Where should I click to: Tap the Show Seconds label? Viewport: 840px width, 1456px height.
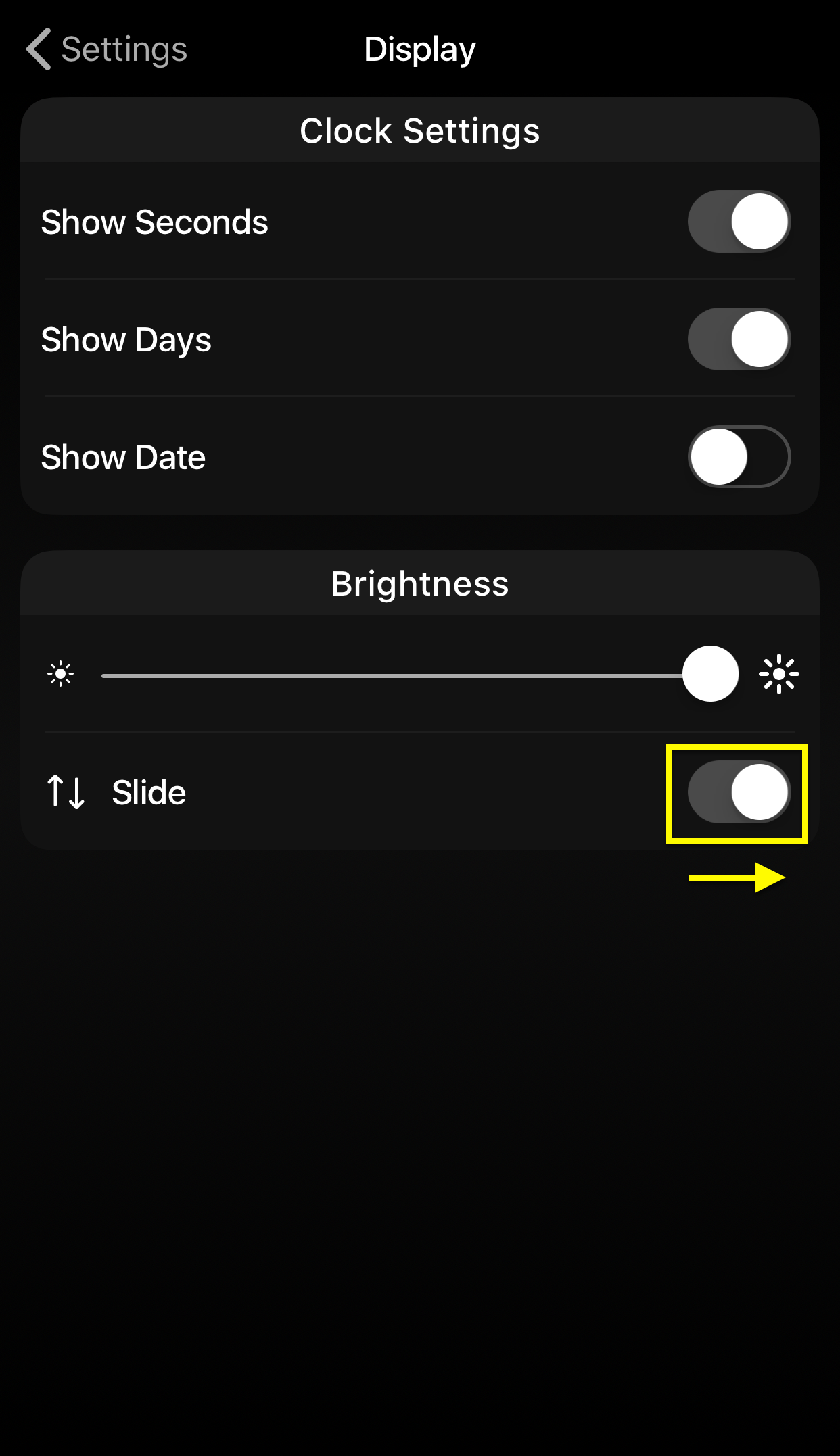pyautogui.click(x=154, y=222)
